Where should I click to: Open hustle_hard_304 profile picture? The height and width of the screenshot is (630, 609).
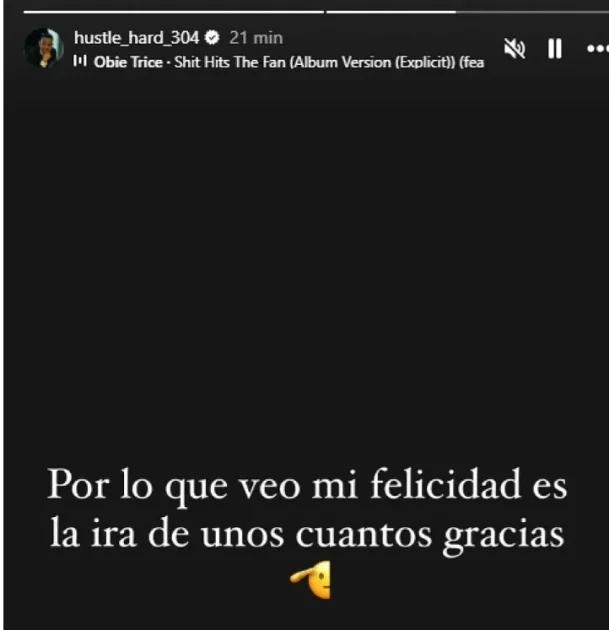pos(43,48)
